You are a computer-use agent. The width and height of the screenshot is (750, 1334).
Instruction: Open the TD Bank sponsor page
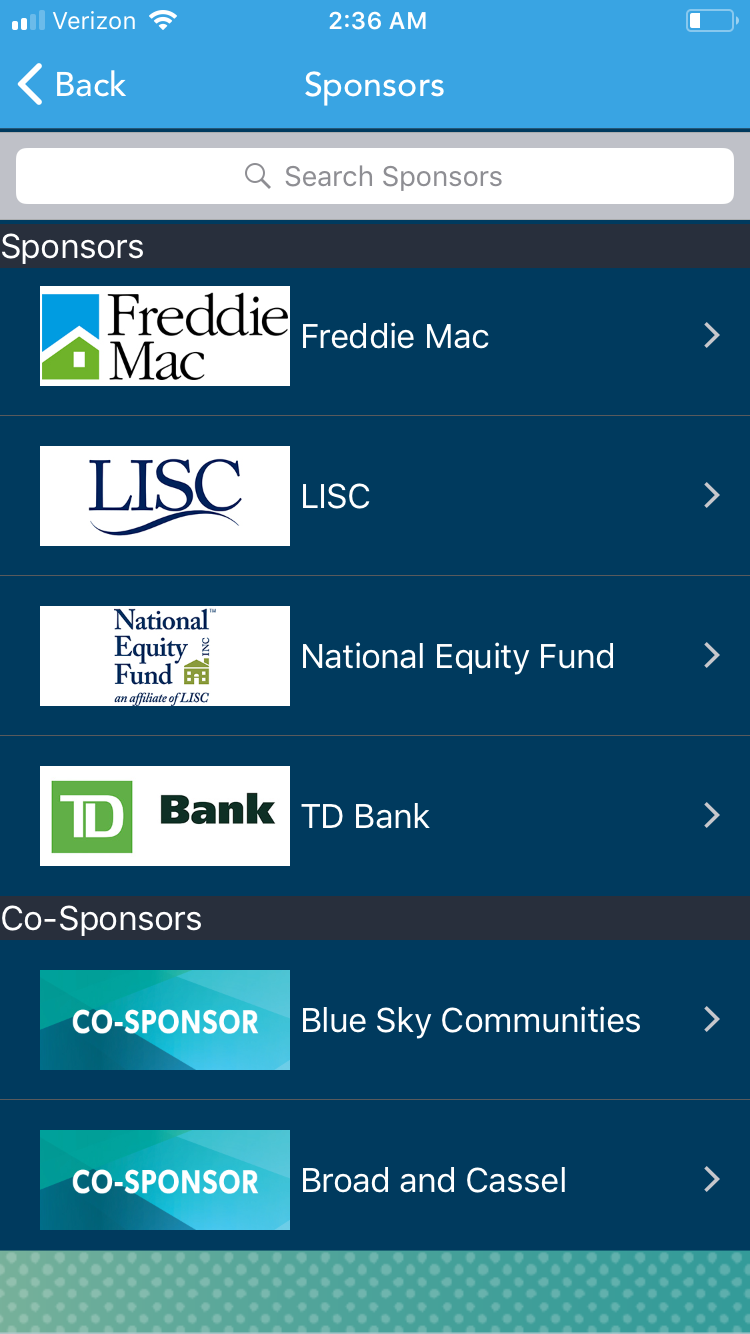coord(375,816)
